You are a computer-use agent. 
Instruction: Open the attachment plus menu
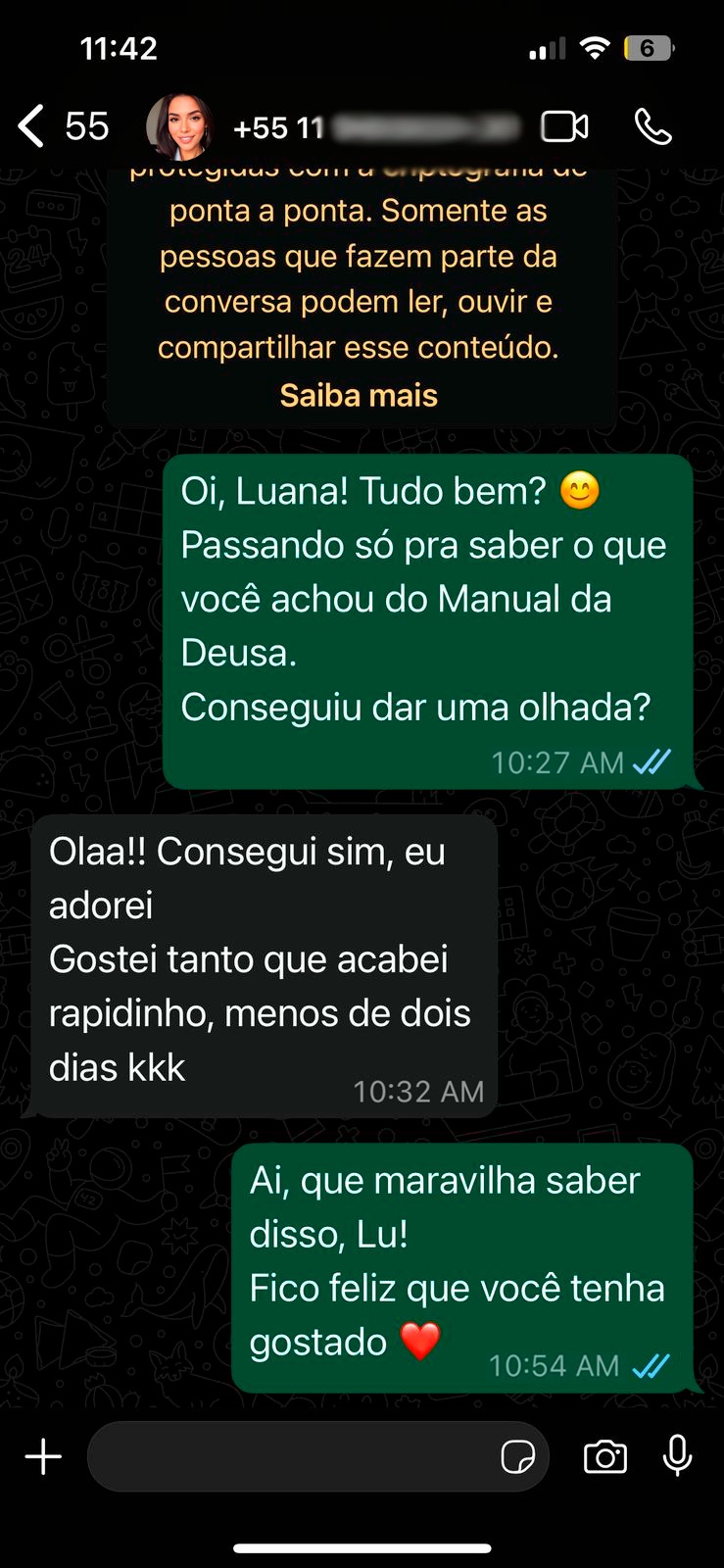[43, 1457]
